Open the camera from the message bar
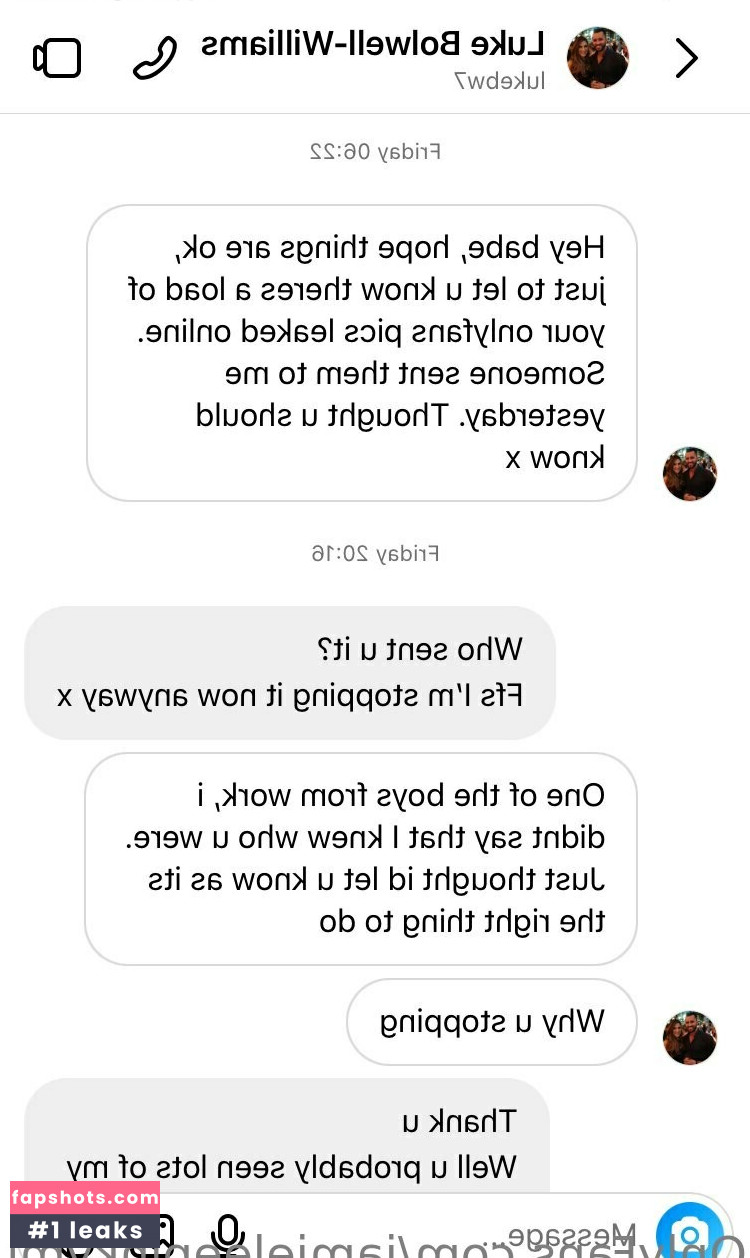The width and height of the screenshot is (750, 1258). tap(690, 1231)
